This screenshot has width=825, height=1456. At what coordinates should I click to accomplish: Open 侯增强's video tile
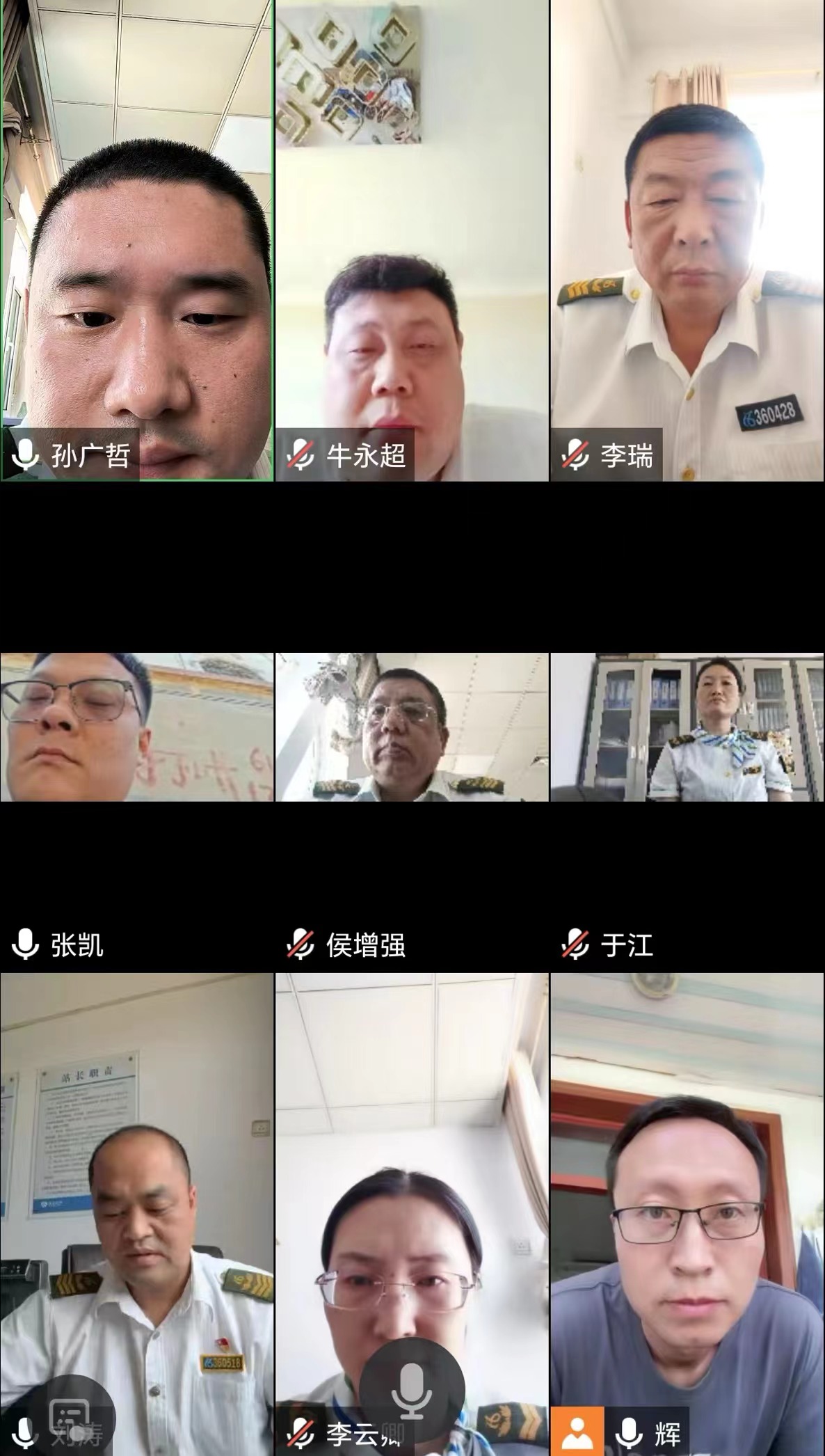[412, 727]
